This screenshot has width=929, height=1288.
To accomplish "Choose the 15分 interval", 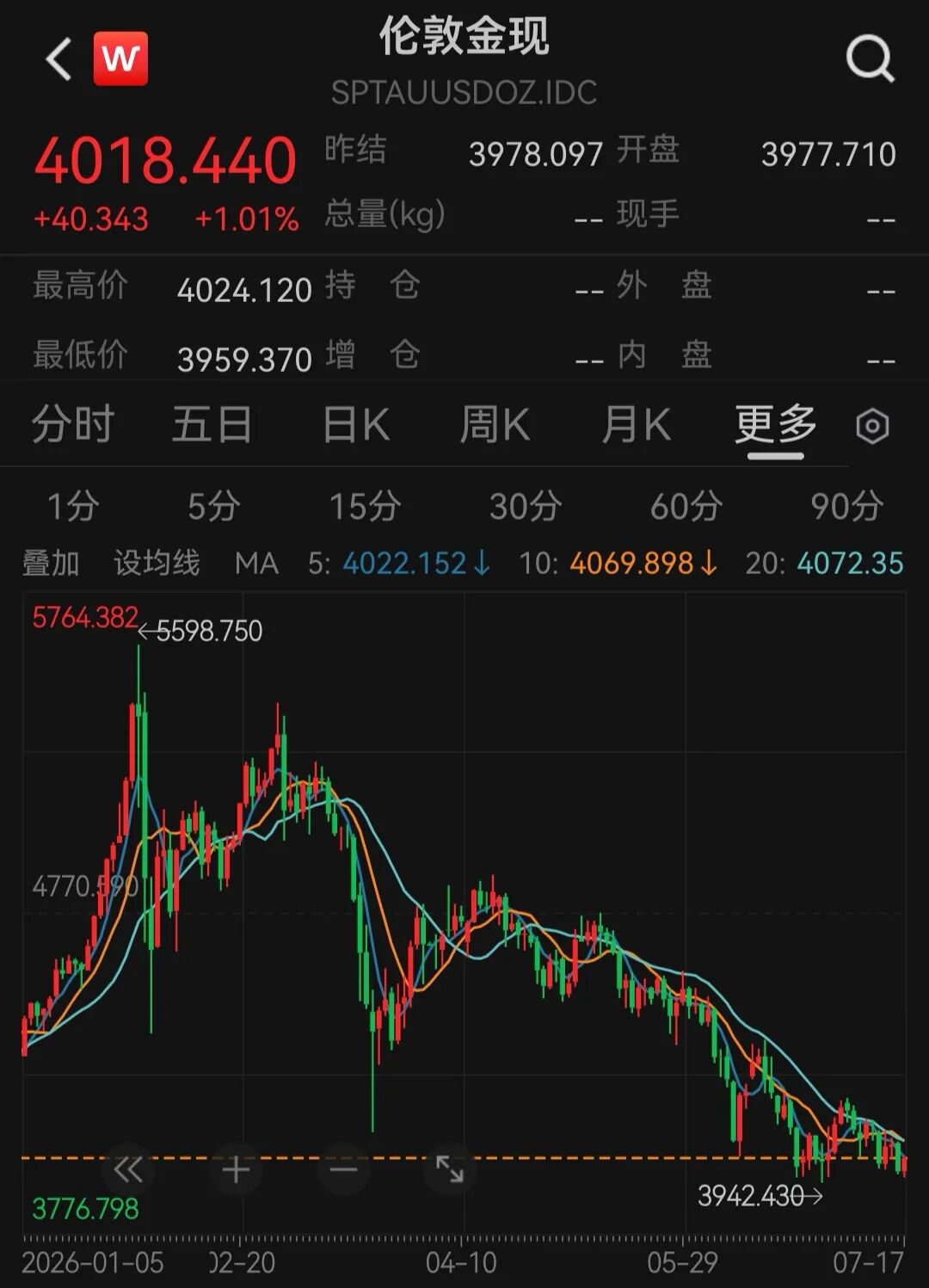I will 365,507.
